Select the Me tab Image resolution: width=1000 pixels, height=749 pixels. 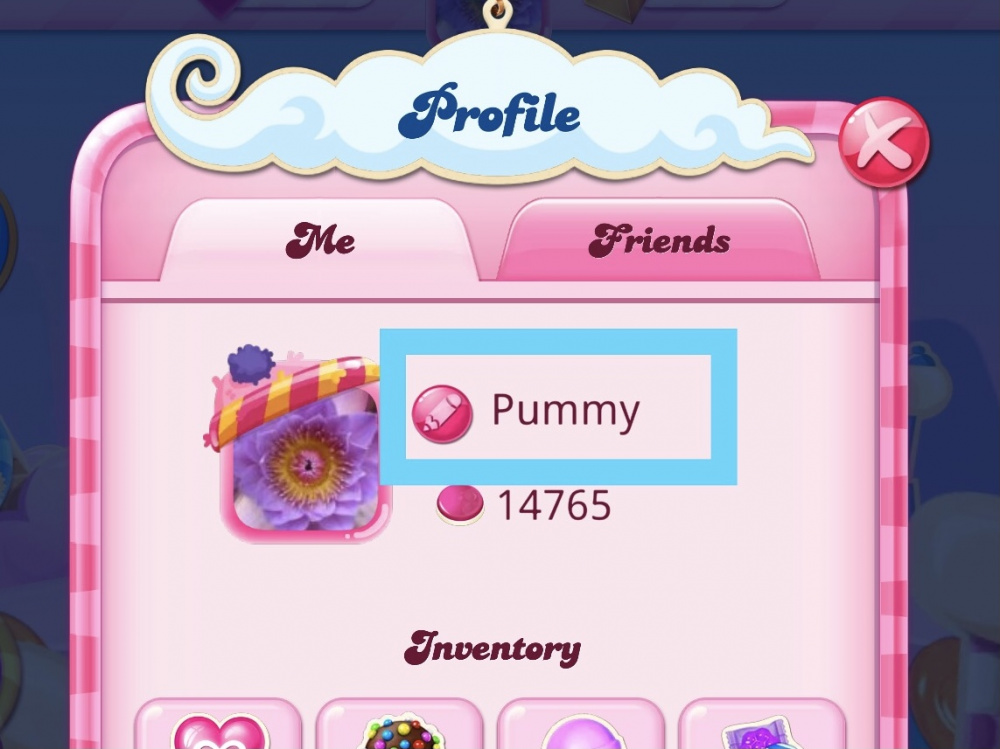pyautogui.click(x=320, y=241)
